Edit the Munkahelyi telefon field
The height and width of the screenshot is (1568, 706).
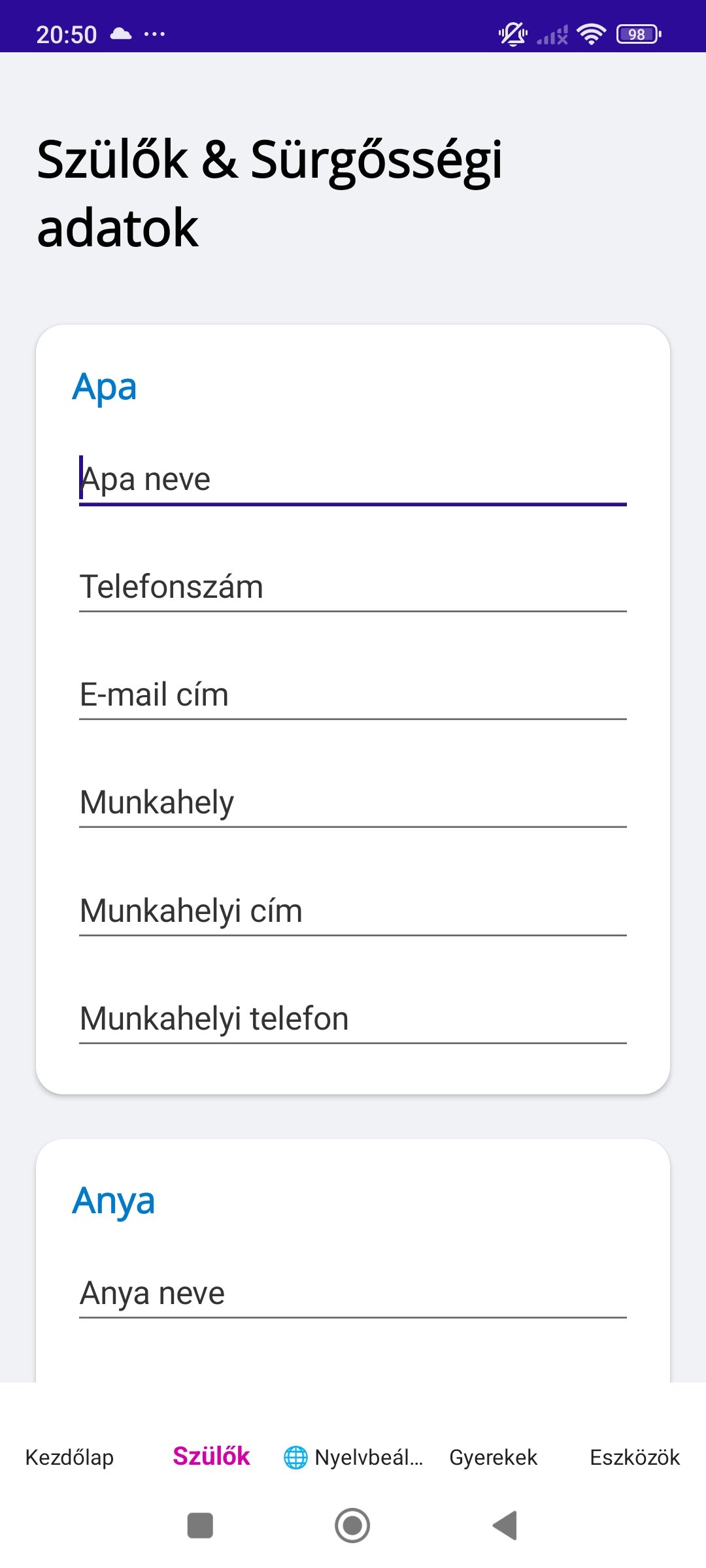pyautogui.click(x=353, y=1019)
